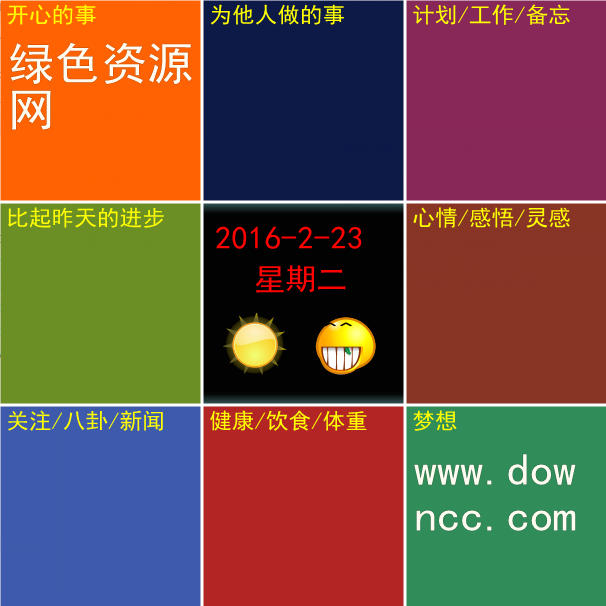The height and width of the screenshot is (606, 606).
Task: Tap the 2016-2-23 date to change it
Action: [x=289, y=239]
